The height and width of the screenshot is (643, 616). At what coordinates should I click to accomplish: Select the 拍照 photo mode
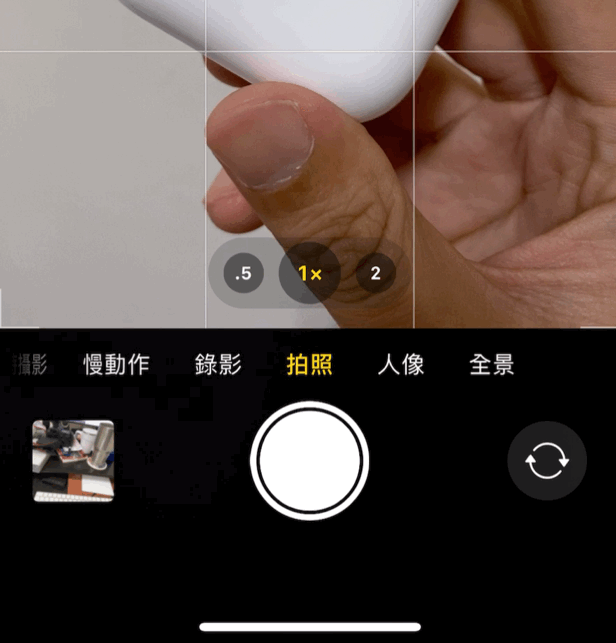click(309, 365)
